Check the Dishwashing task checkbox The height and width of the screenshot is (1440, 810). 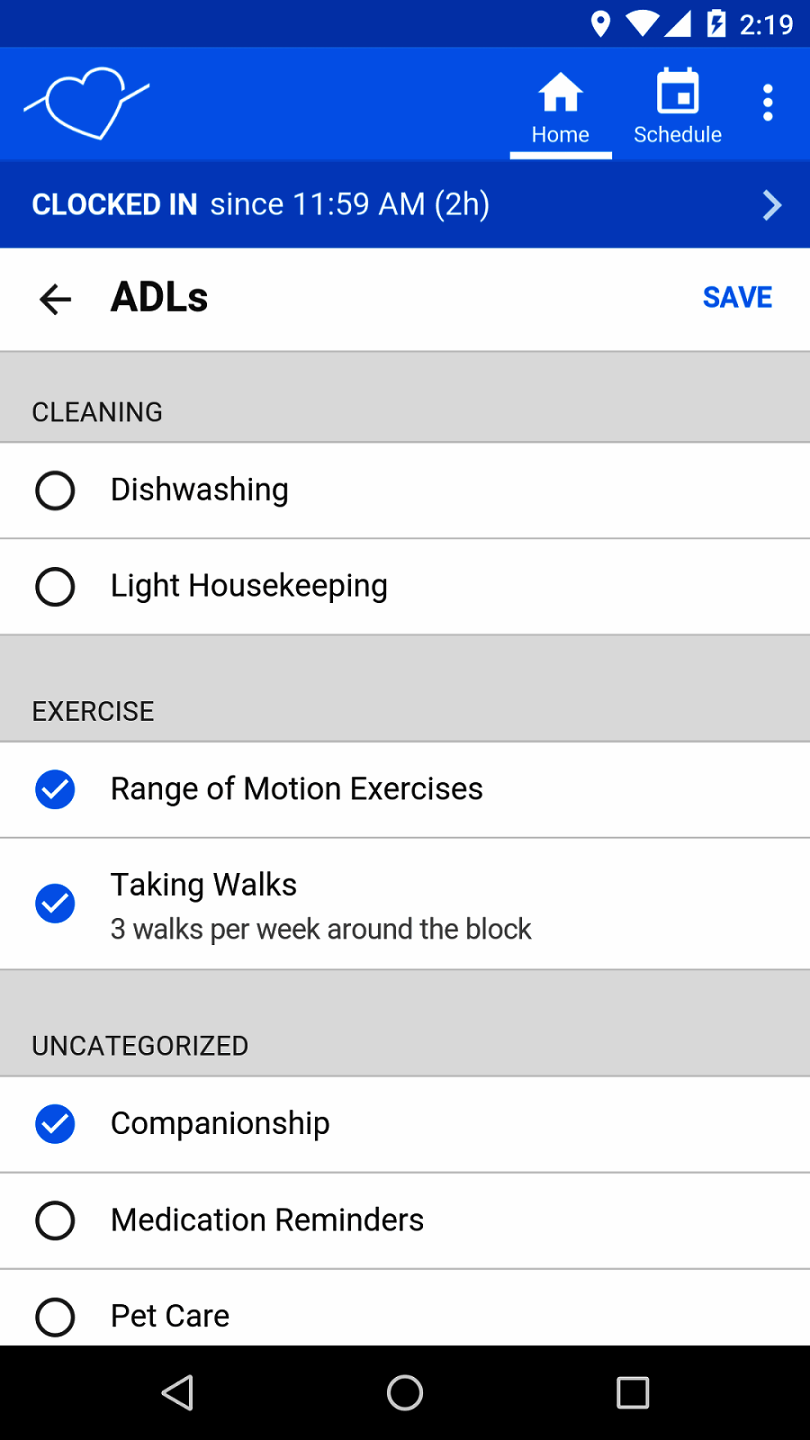pos(55,490)
